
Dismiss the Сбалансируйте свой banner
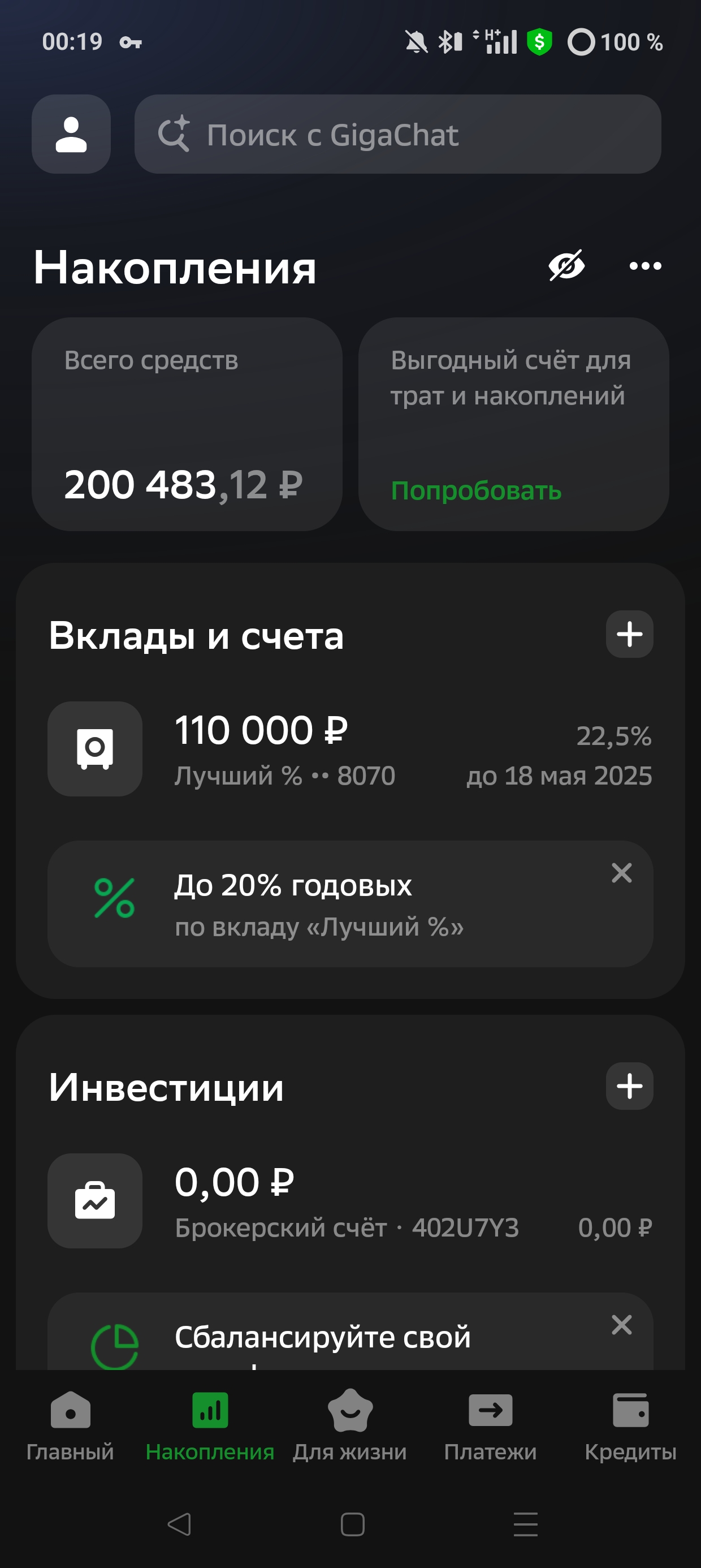point(621,1325)
